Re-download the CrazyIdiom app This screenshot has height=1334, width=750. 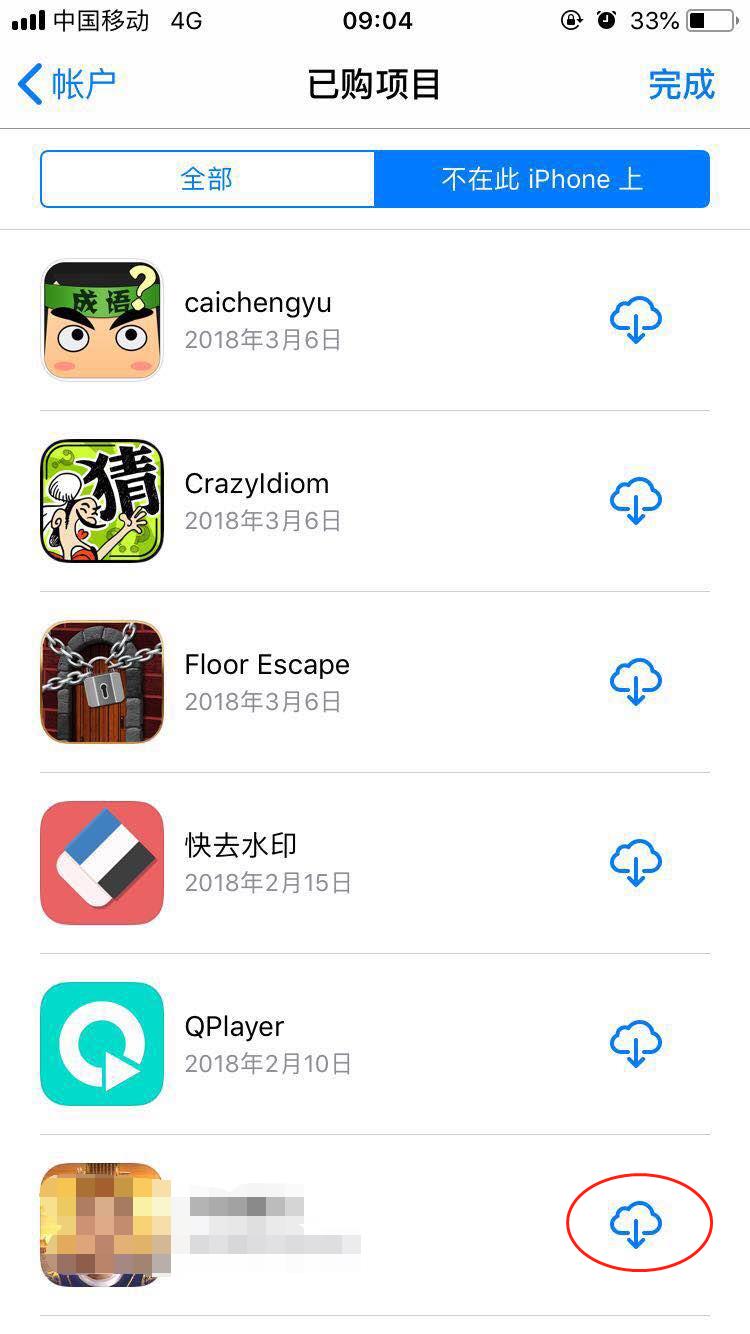636,501
